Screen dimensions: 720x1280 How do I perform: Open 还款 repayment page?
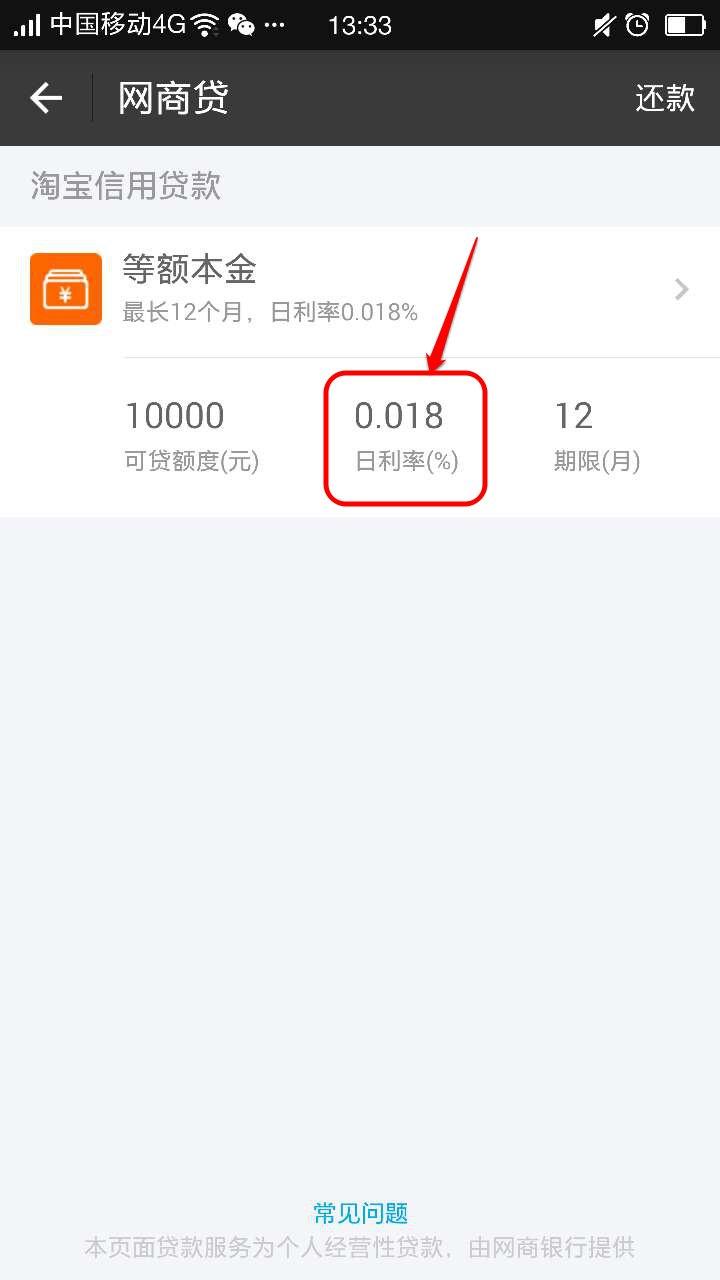[x=665, y=98]
